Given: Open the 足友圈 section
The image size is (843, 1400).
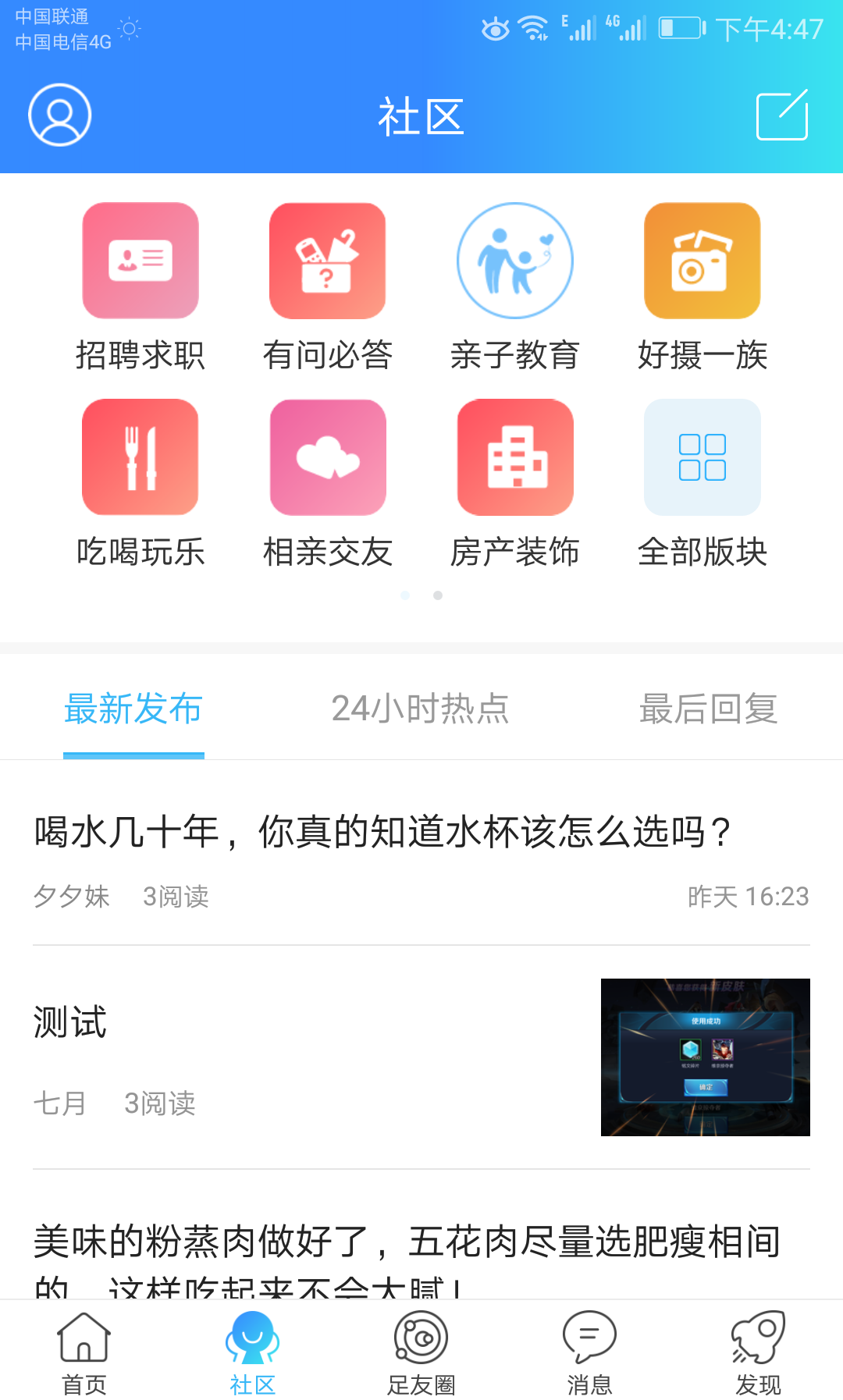Looking at the screenshot, I should [421, 1350].
